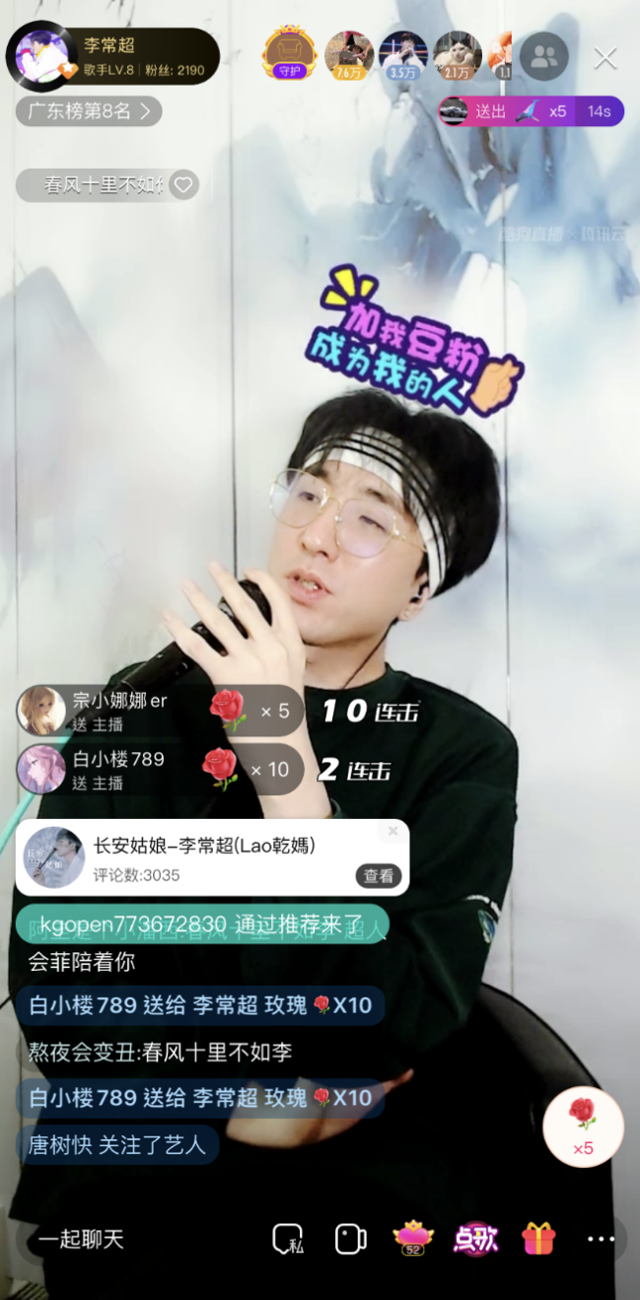
Task: View the top viewer with 7.6万 avatar
Action: point(349,53)
